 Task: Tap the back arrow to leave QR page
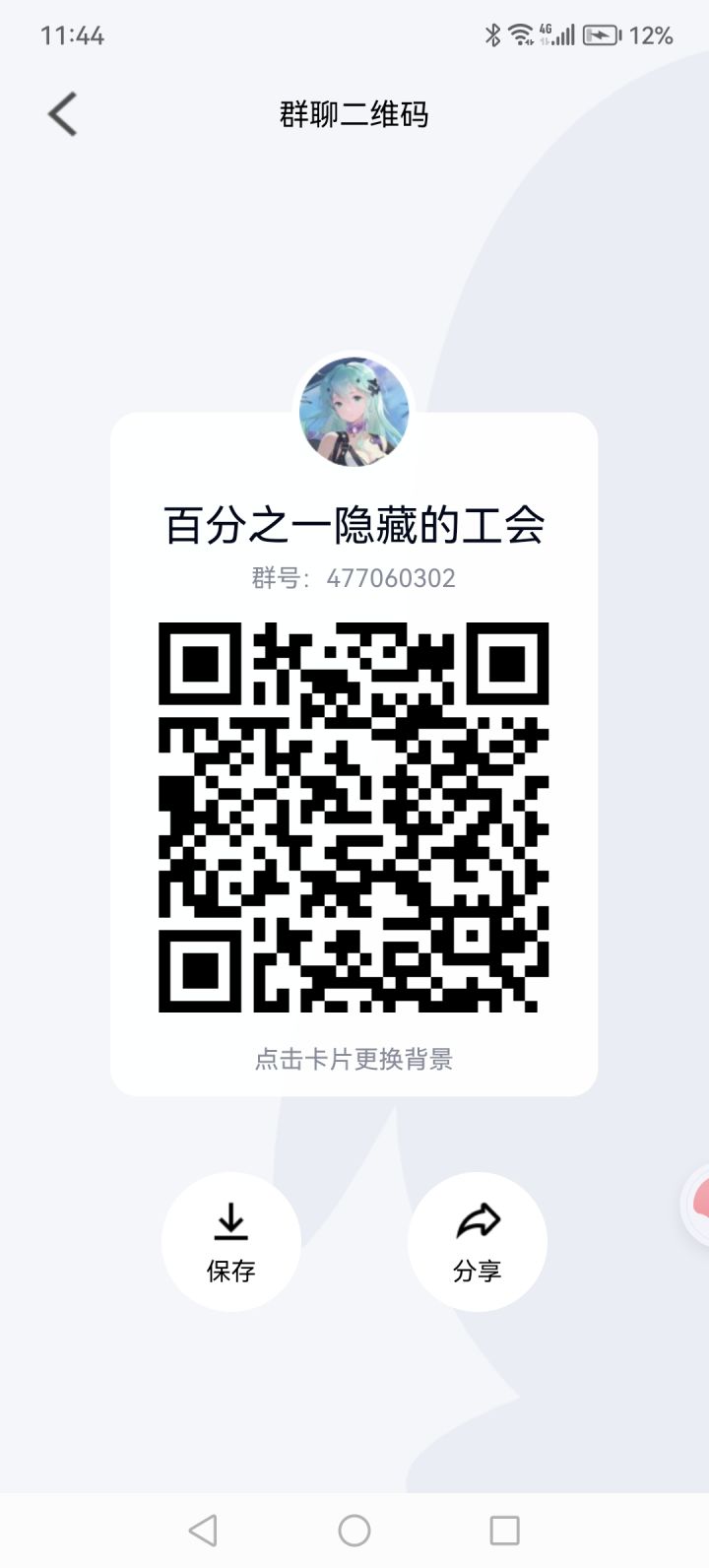coord(61,114)
